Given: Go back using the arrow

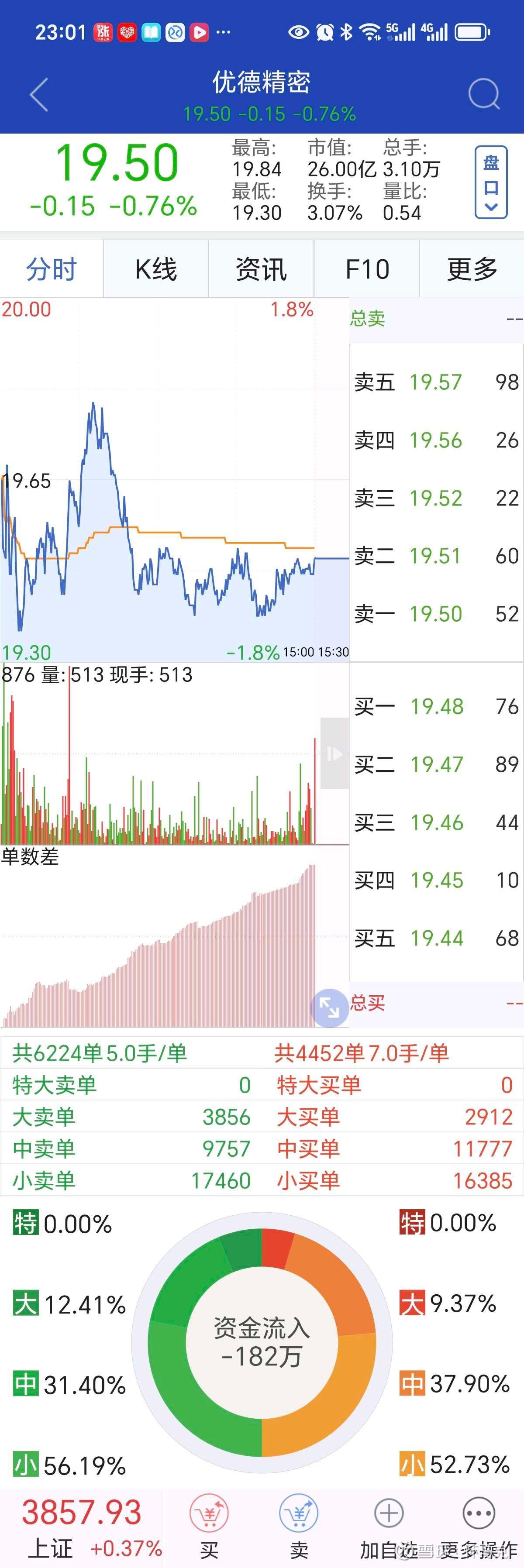Looking at the screenshot, I should pyautogui.click(x=39, y=95).
